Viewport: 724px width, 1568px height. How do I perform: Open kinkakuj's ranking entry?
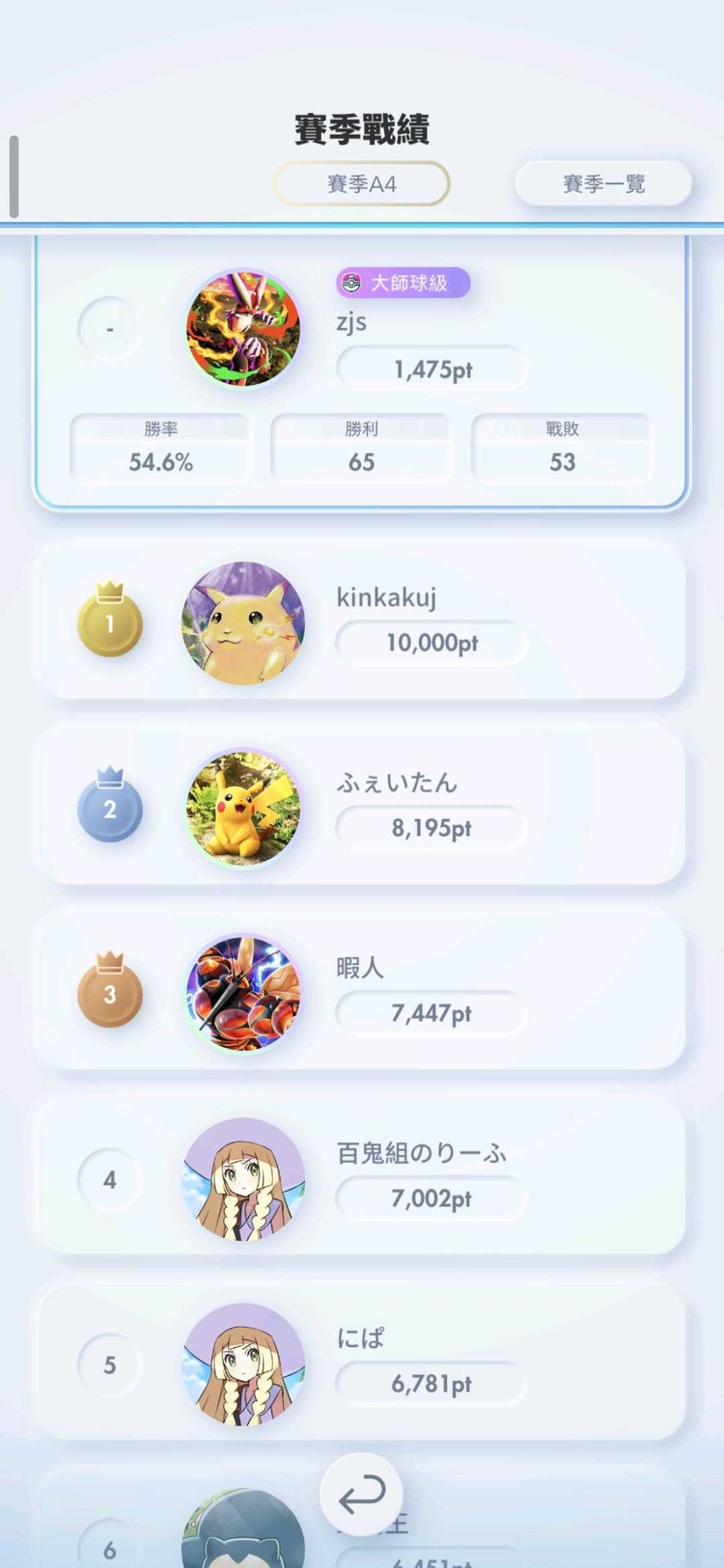click(x=360, y=621)
